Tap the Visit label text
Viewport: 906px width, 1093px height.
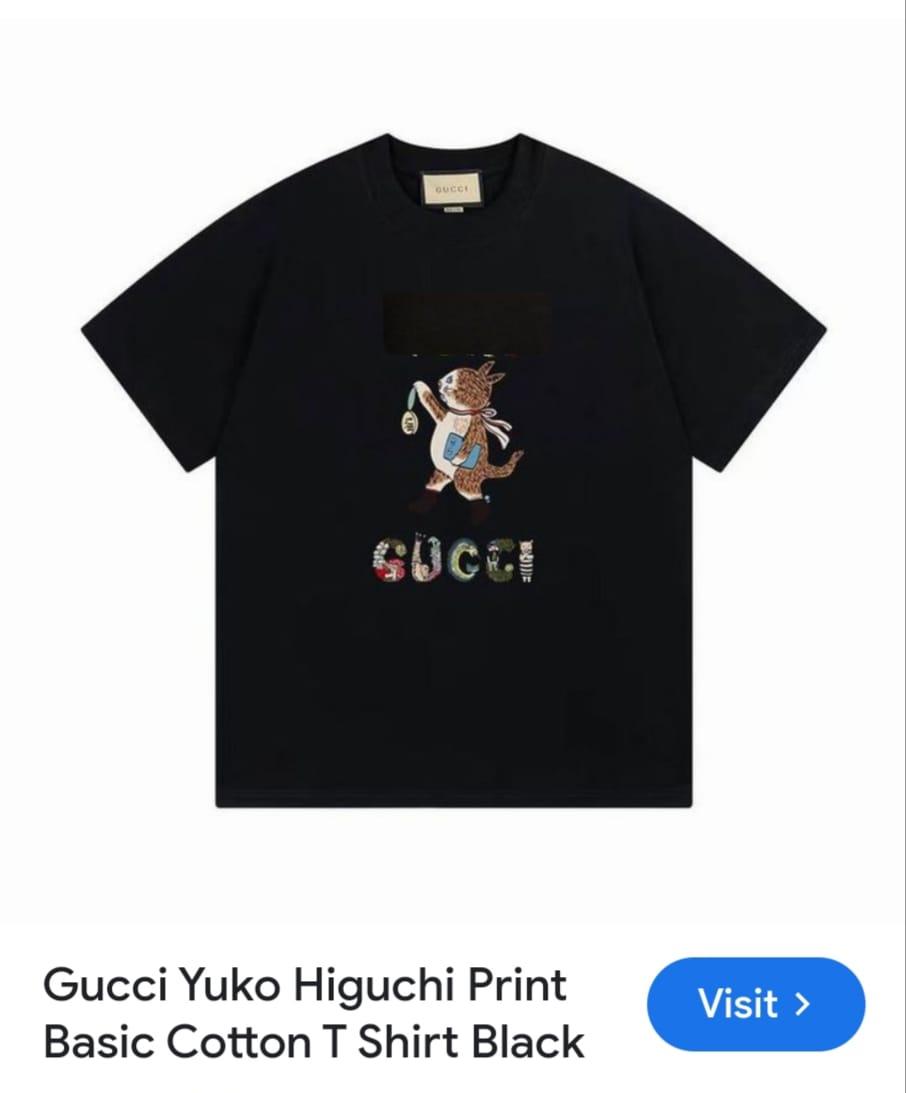click(x=740, y=1005)
